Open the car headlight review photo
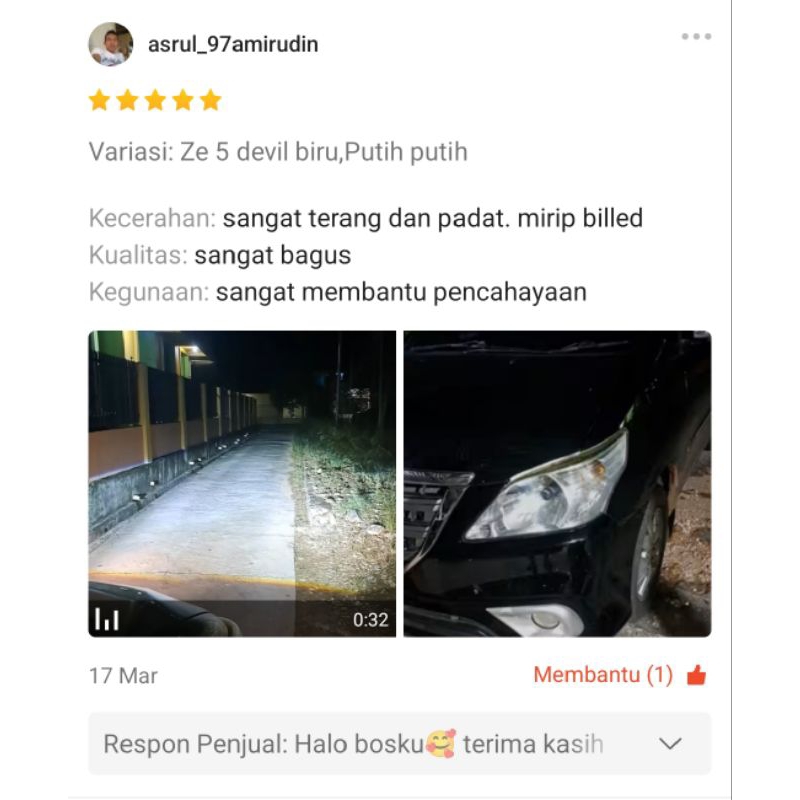 [557, 484]
